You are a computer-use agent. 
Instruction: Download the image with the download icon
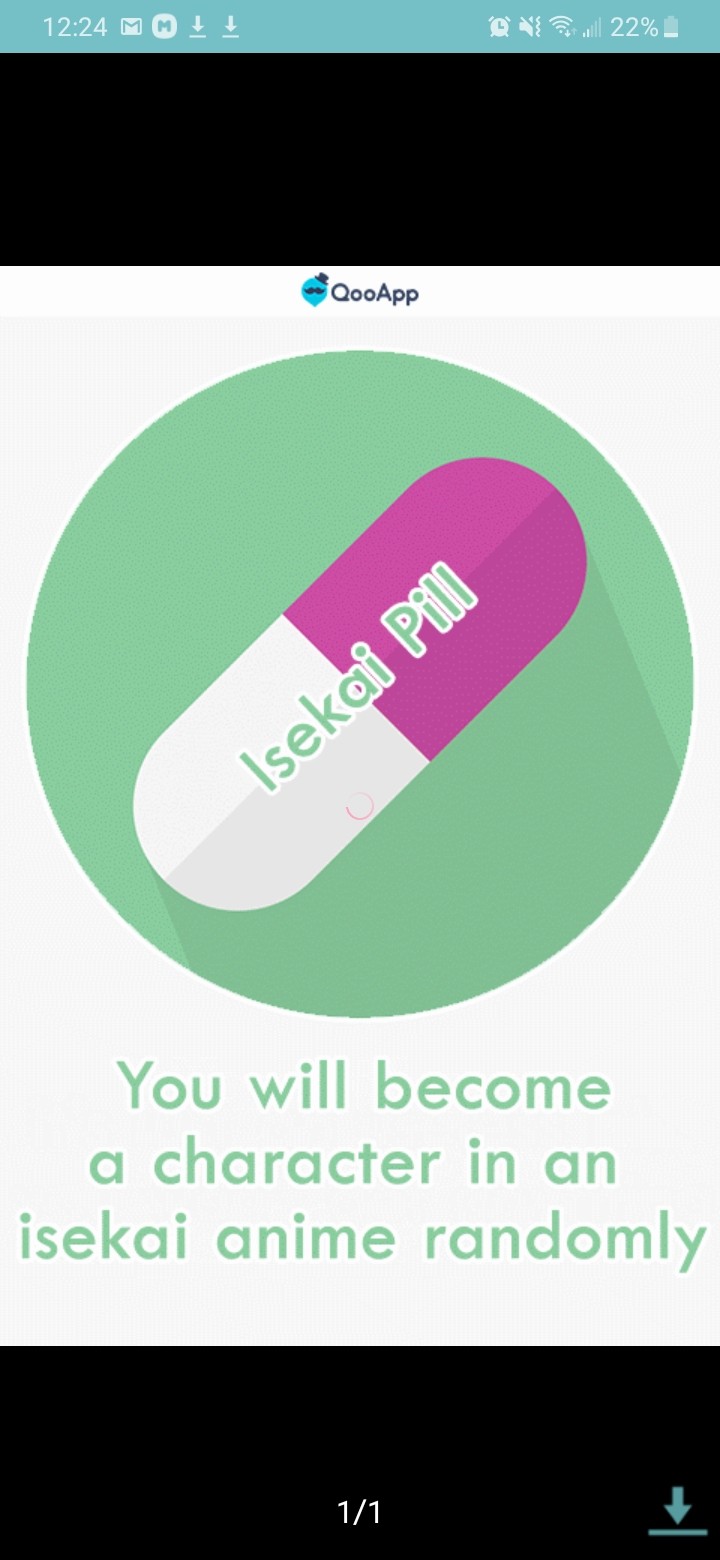(677, 1510)
